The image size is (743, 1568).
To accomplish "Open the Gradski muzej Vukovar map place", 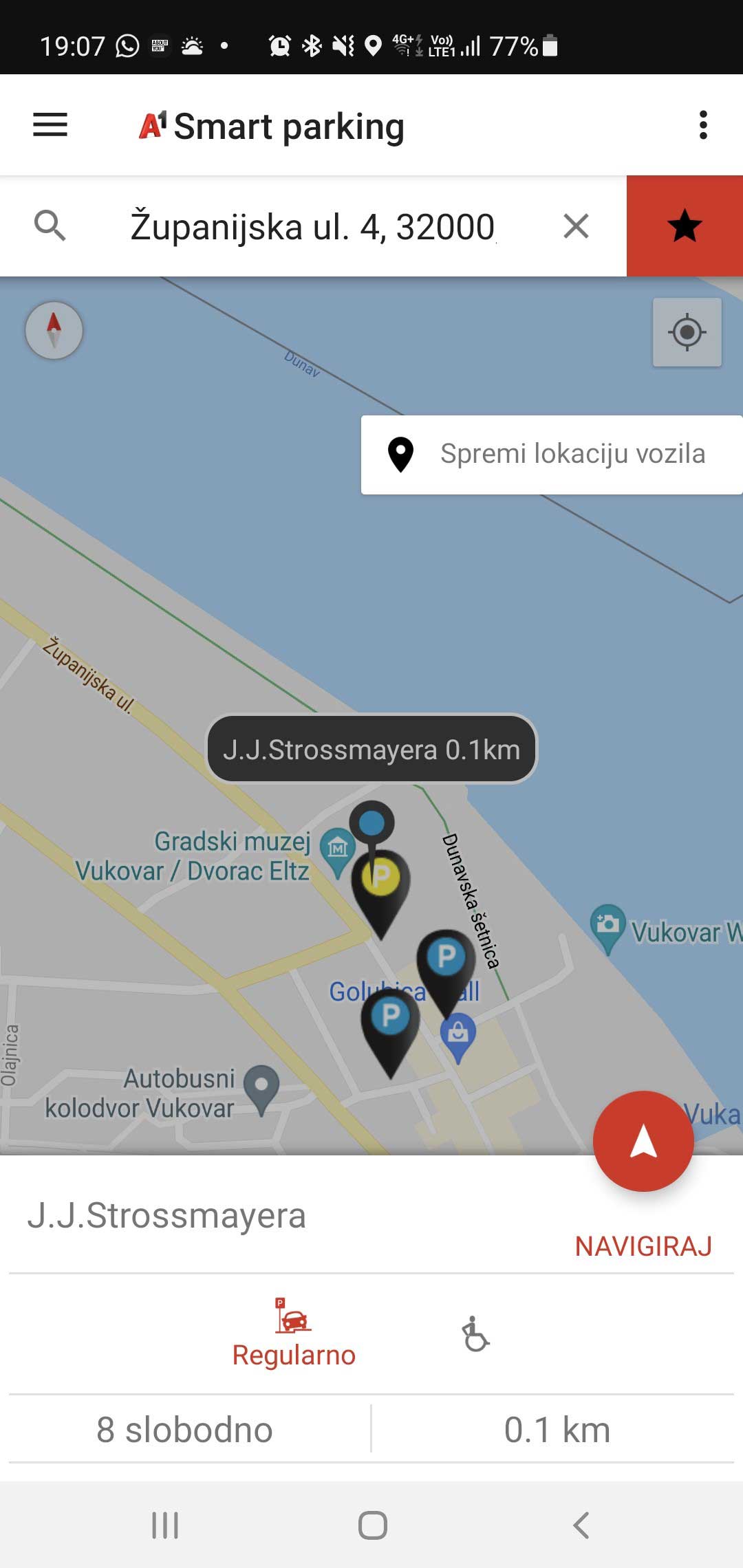I will pyautogui.click(x=337, y=850).
